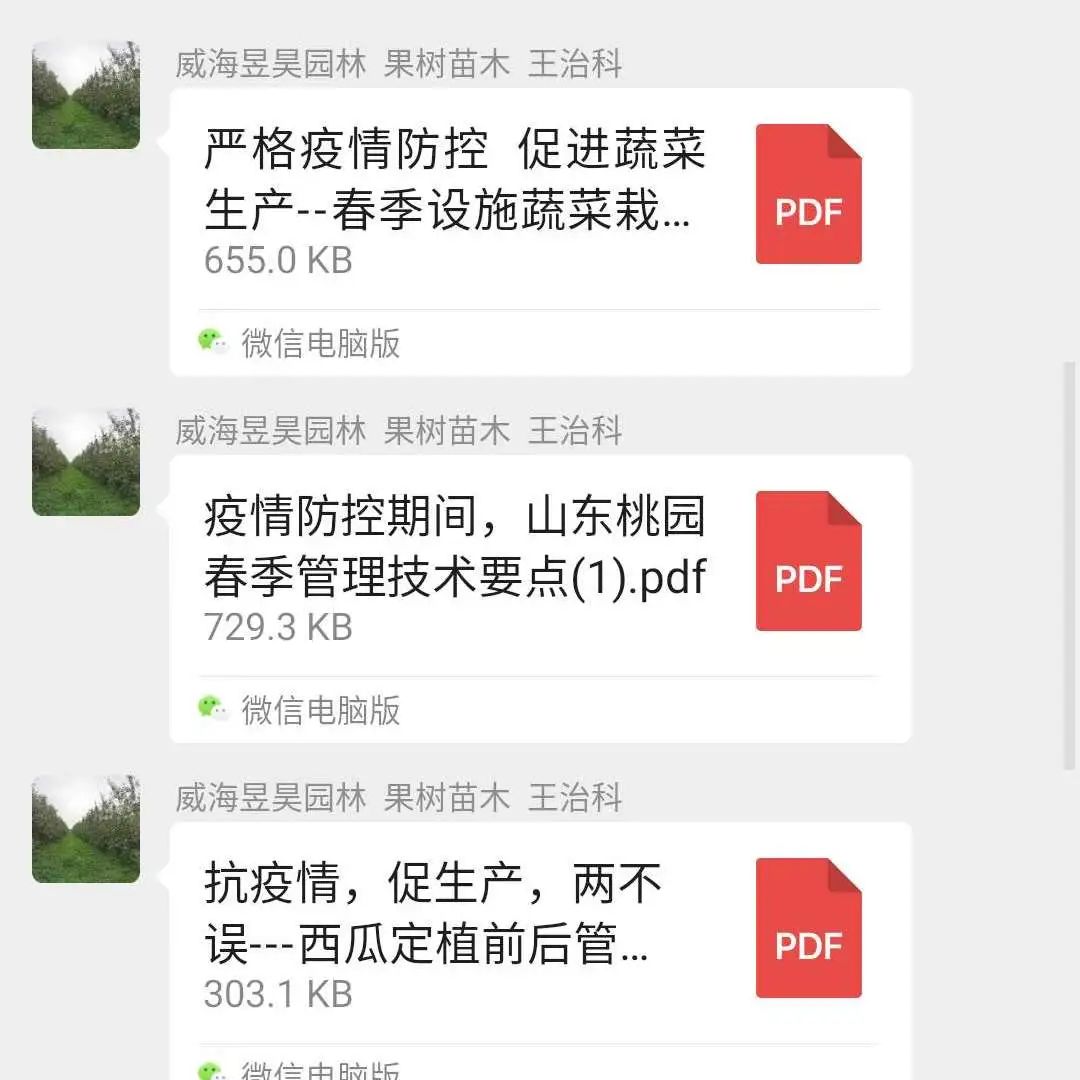Tap sender avatar beside the 729.3 KB file
Viewport: 1080px width, 1080px height.
click(86, 462)
